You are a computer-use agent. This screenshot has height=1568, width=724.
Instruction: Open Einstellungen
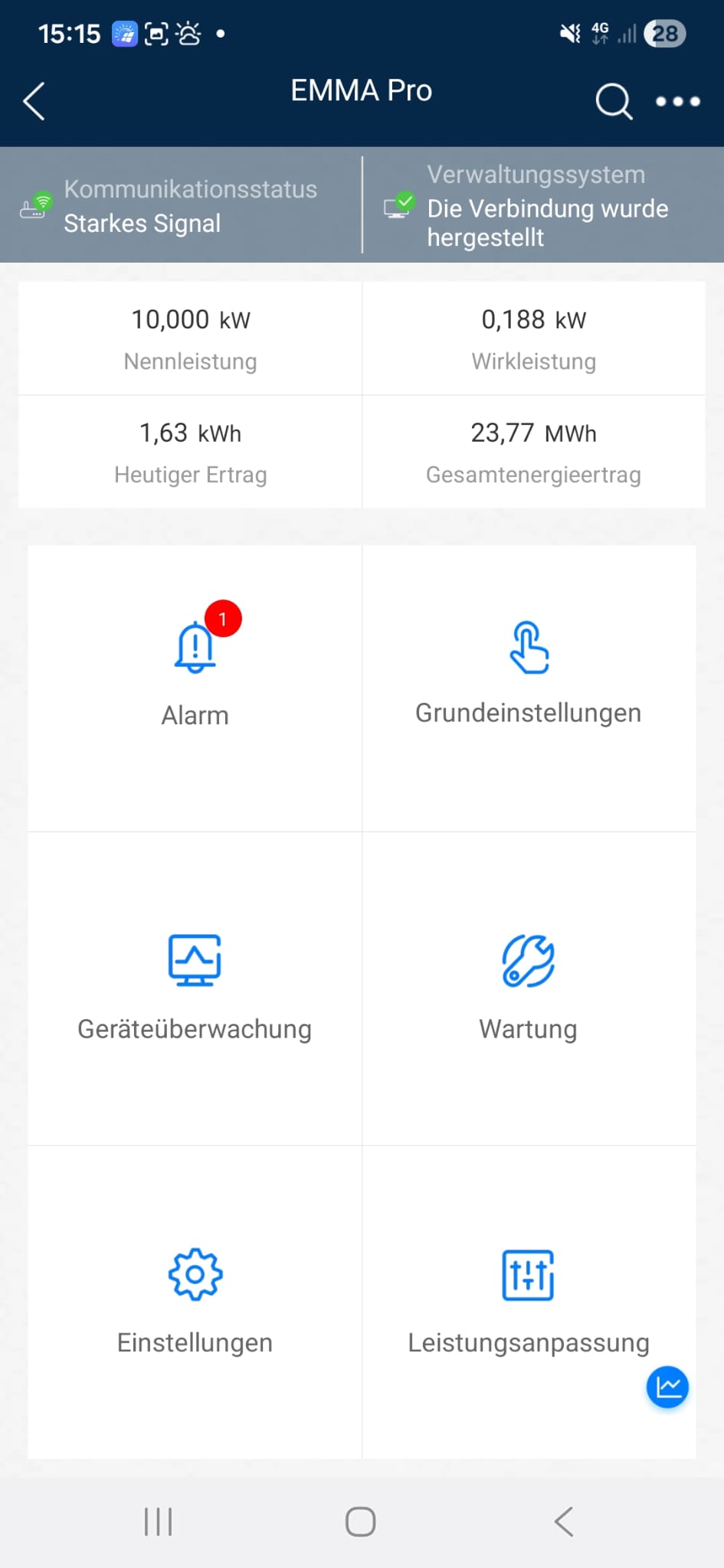click(x=195, y=1302)
